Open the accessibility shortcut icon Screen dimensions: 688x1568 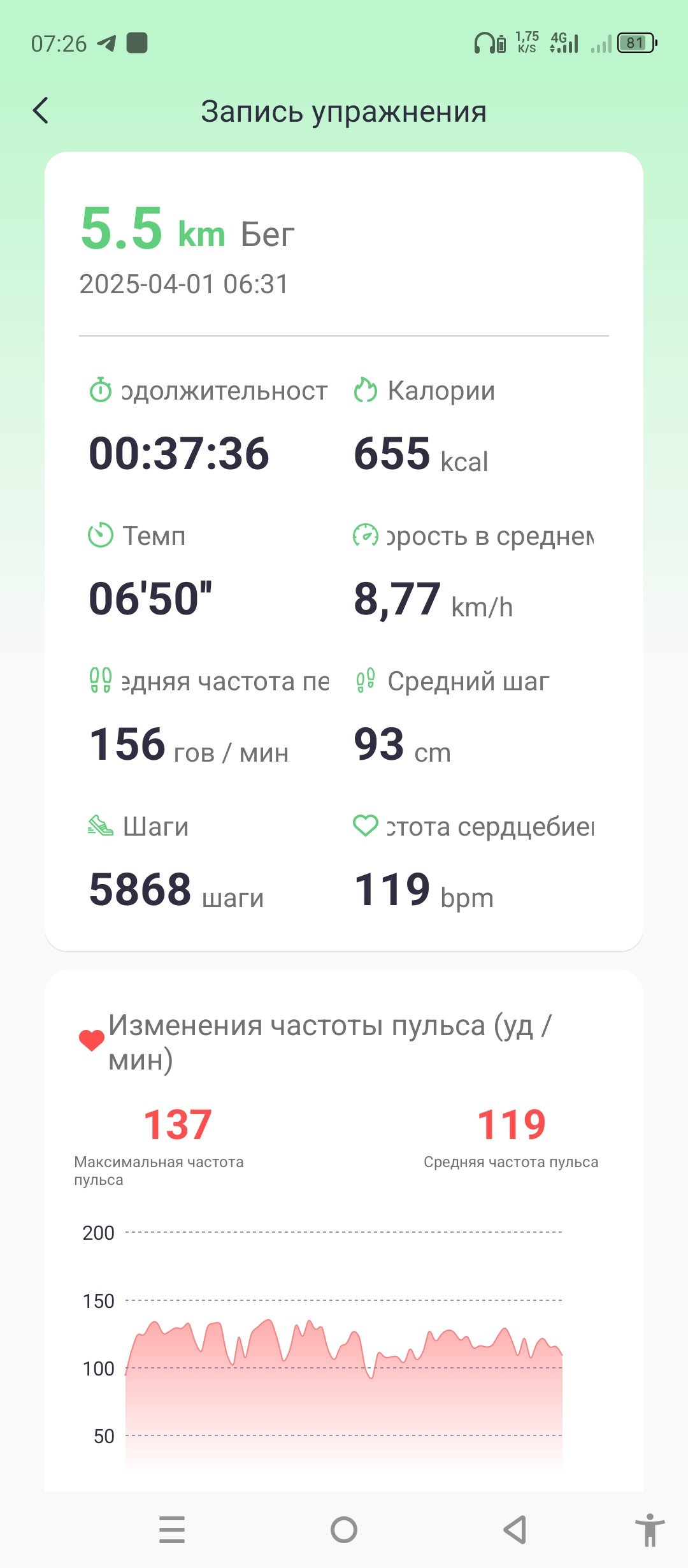[650, 1530]
